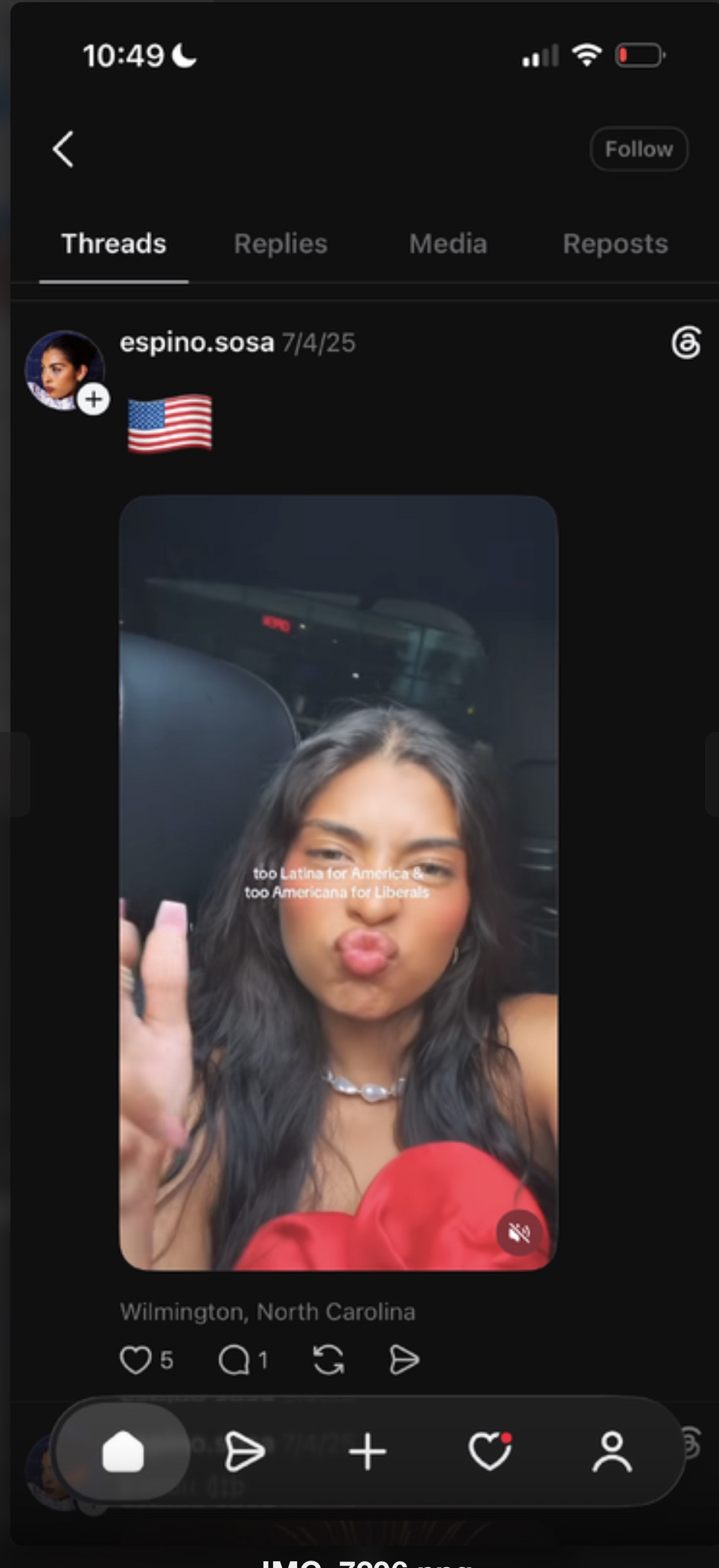719x1568 pixels.
Task: Open your own profile tab
Action: pos(612,1451)
